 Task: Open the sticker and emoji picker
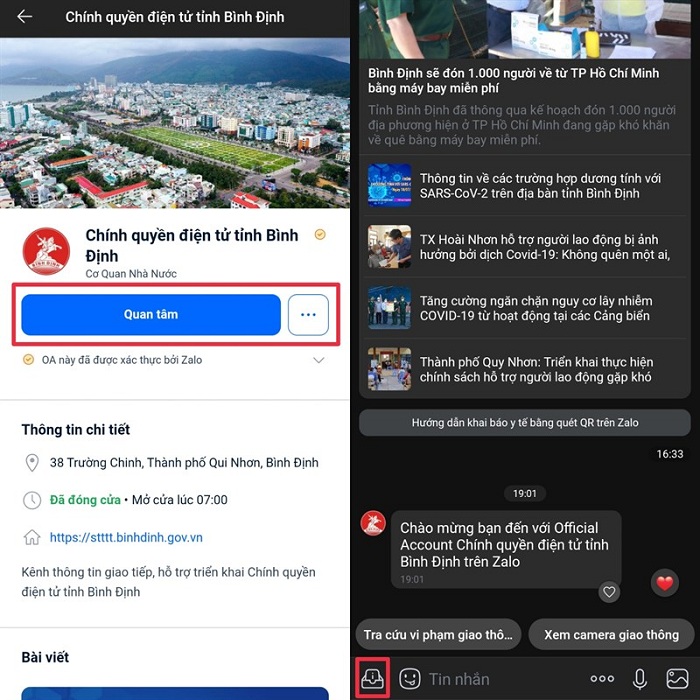pyautogui.click(x=410, y=679)
